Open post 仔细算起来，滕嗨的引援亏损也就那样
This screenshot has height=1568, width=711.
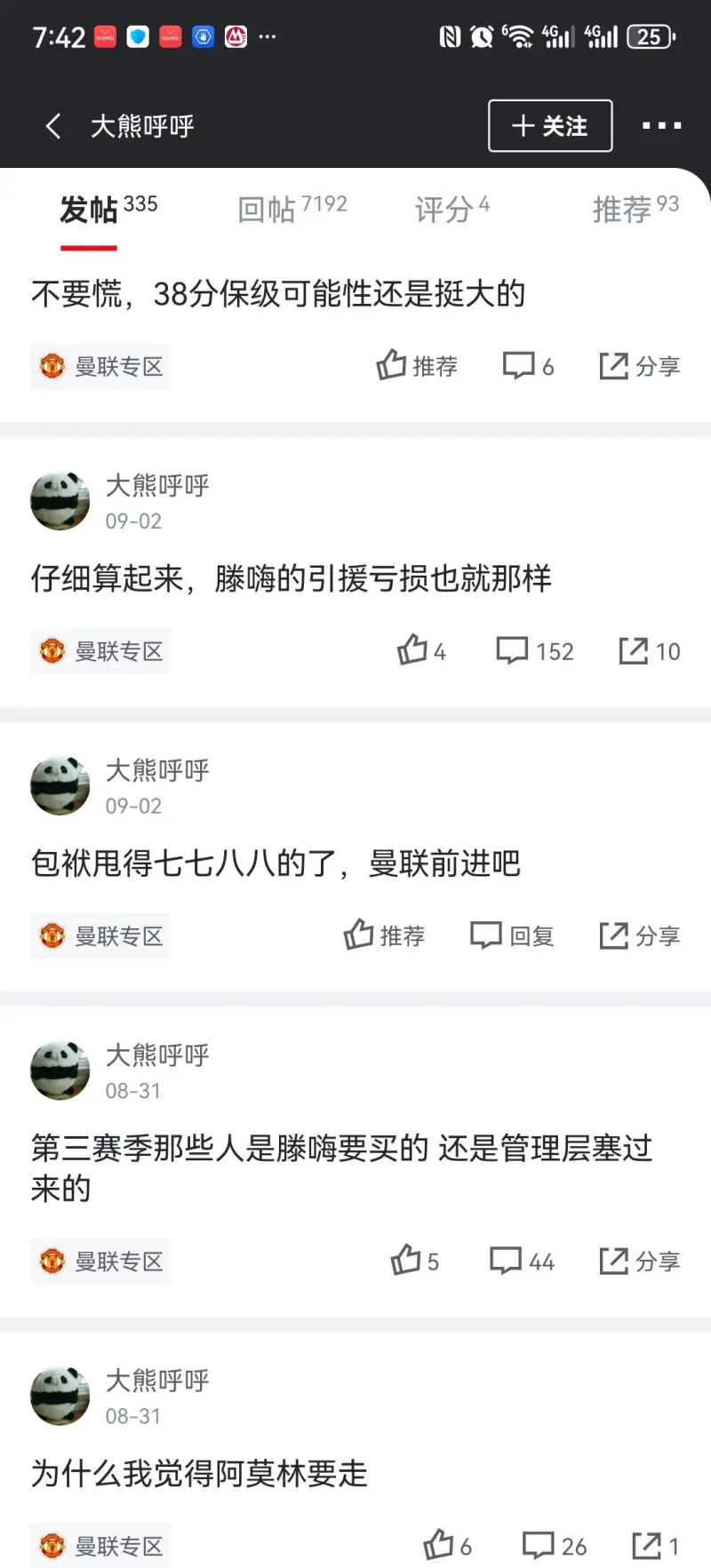pos(292,578)
